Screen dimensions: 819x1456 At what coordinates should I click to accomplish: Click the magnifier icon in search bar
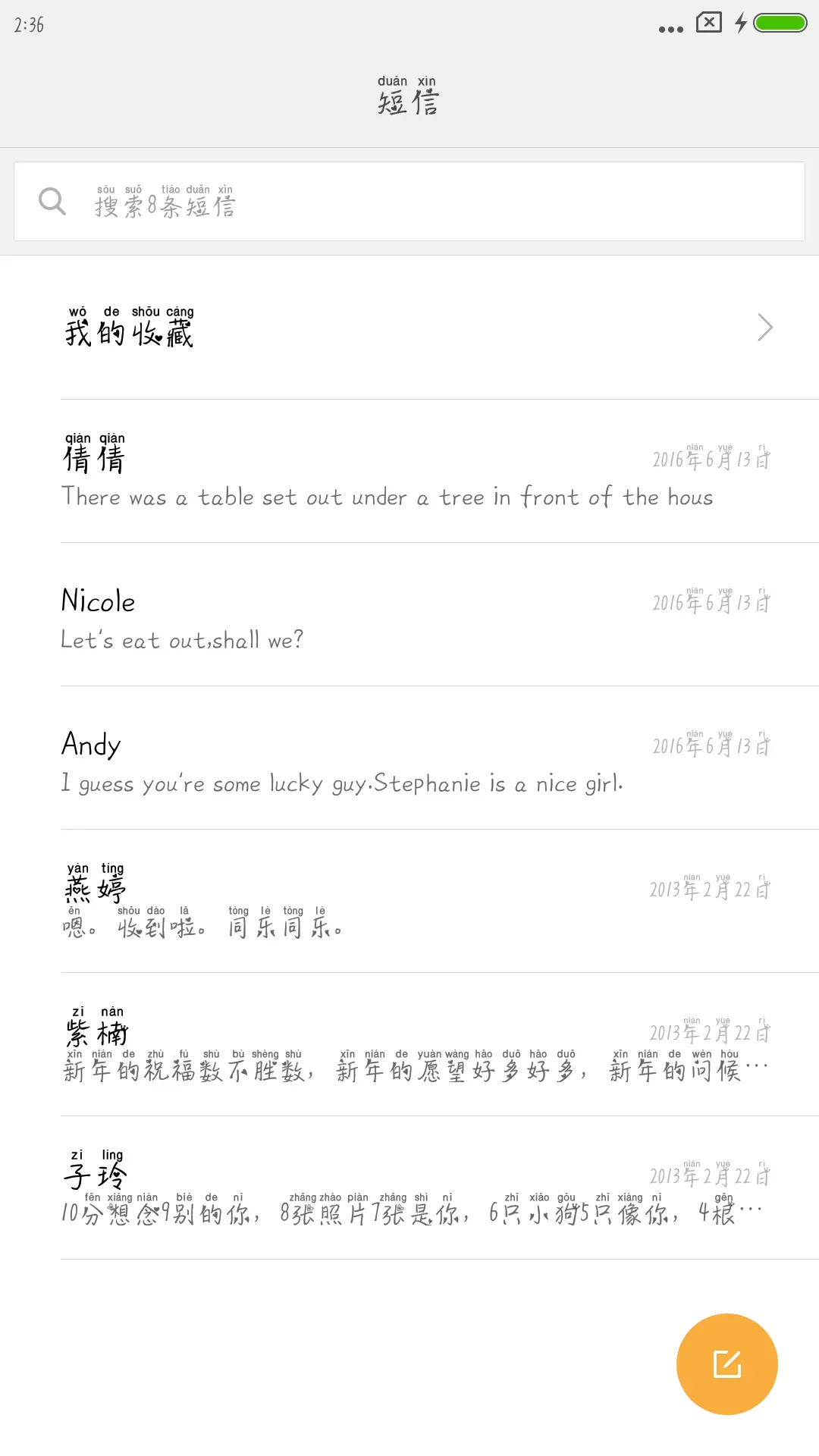(x=51, y=201)
